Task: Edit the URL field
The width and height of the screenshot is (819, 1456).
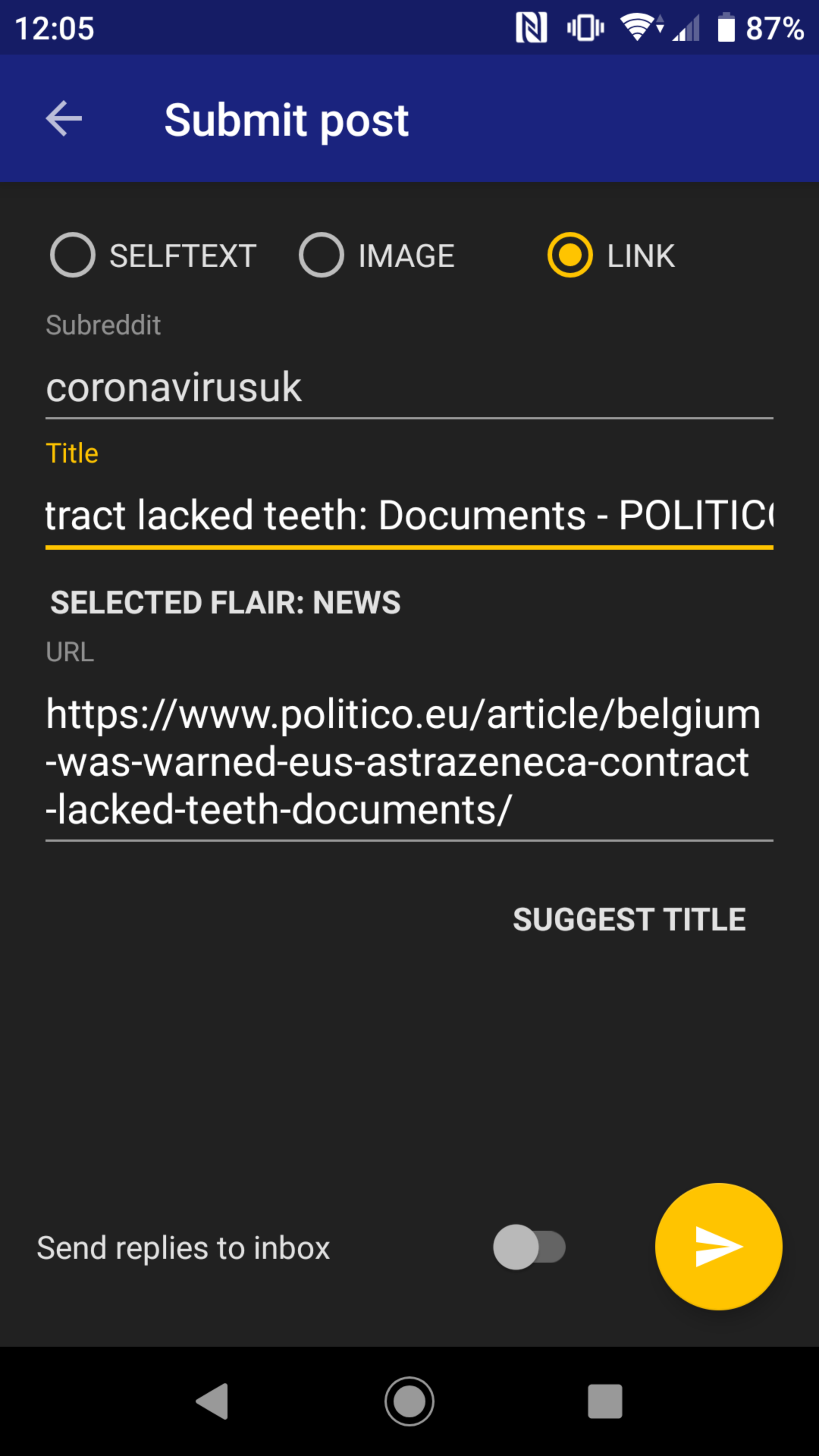Action: pos(409,761)
